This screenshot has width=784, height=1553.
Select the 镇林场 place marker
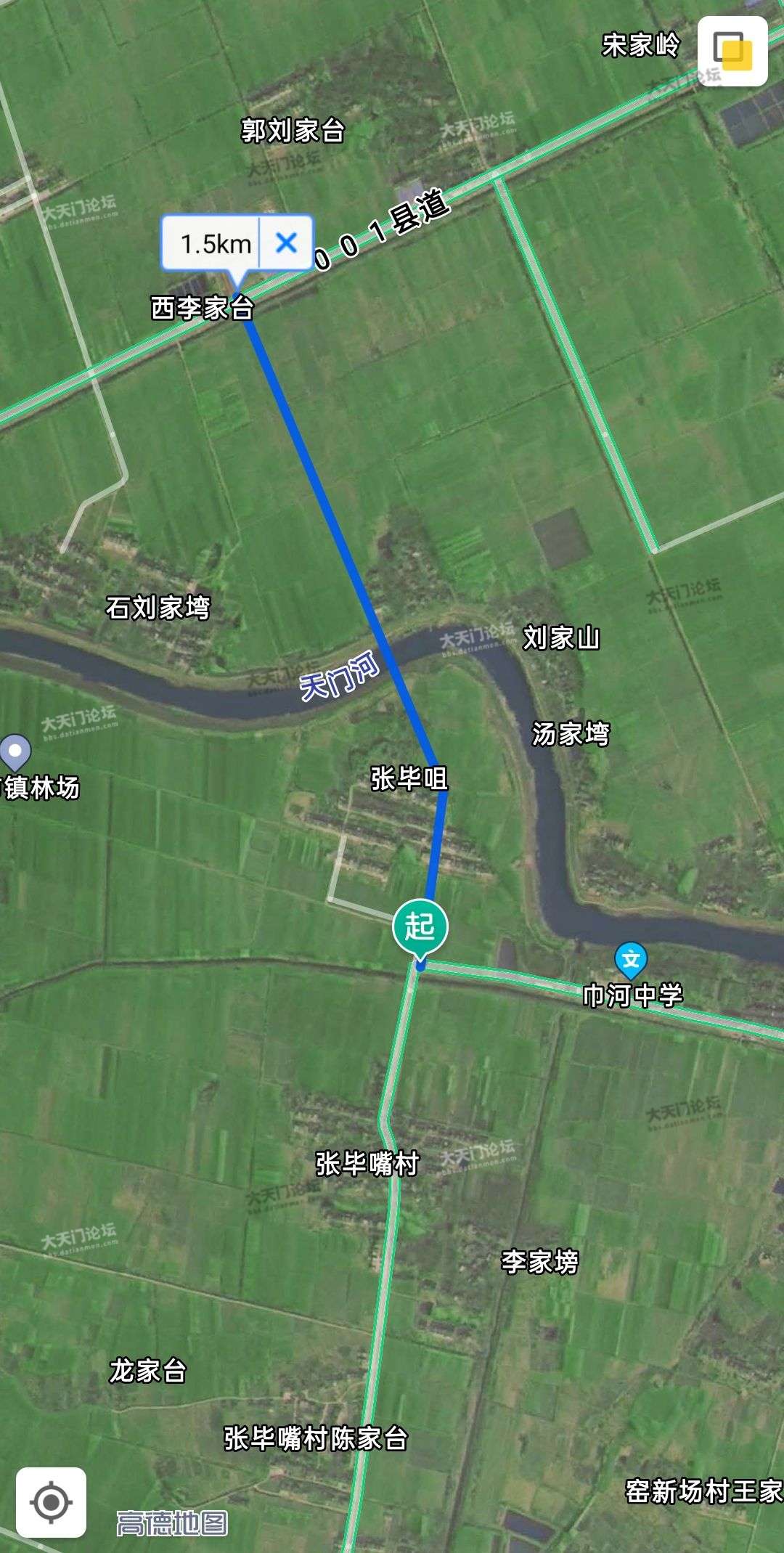15,751
